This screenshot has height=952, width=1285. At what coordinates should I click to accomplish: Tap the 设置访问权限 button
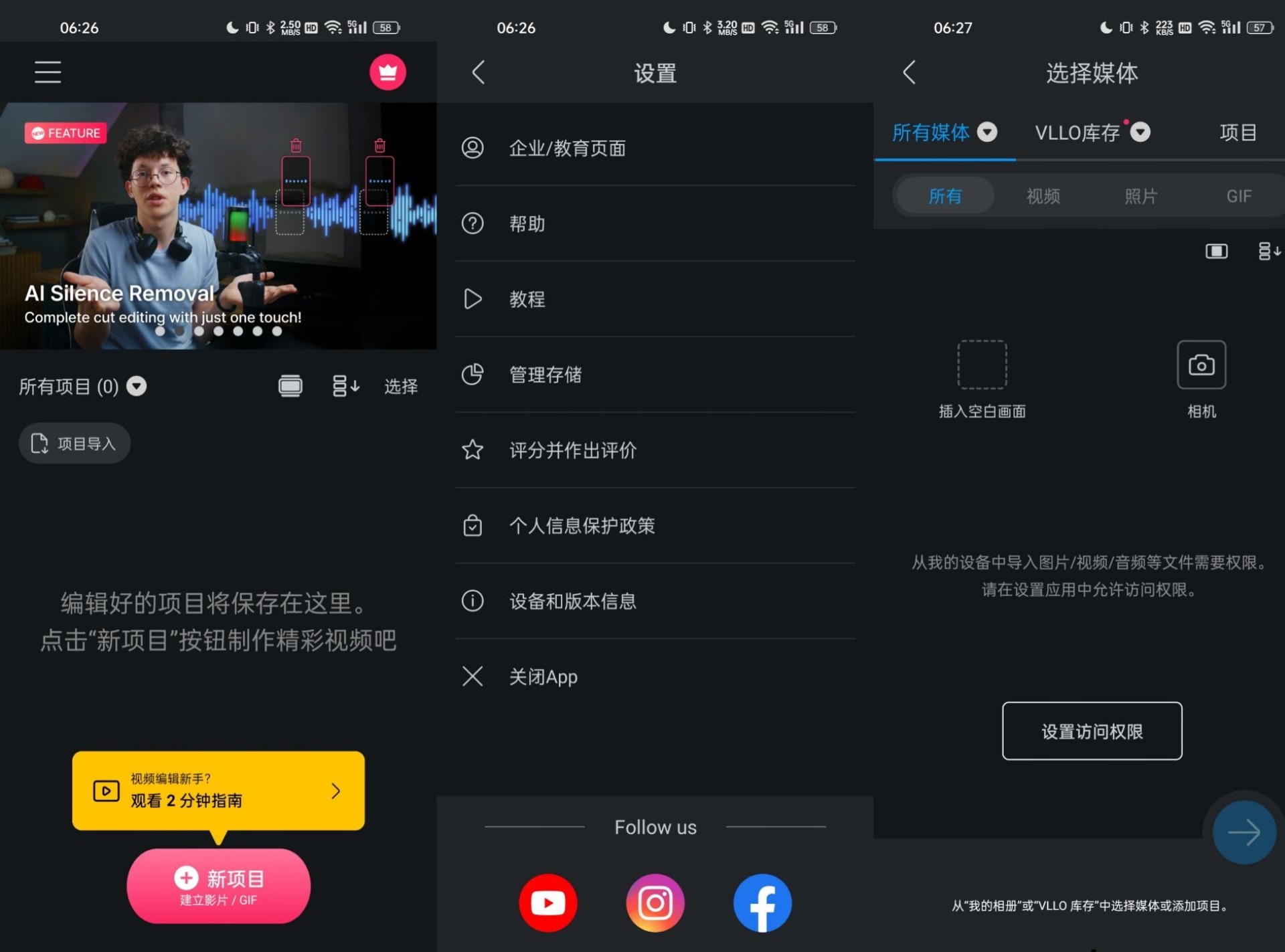tap(1092, 731)
